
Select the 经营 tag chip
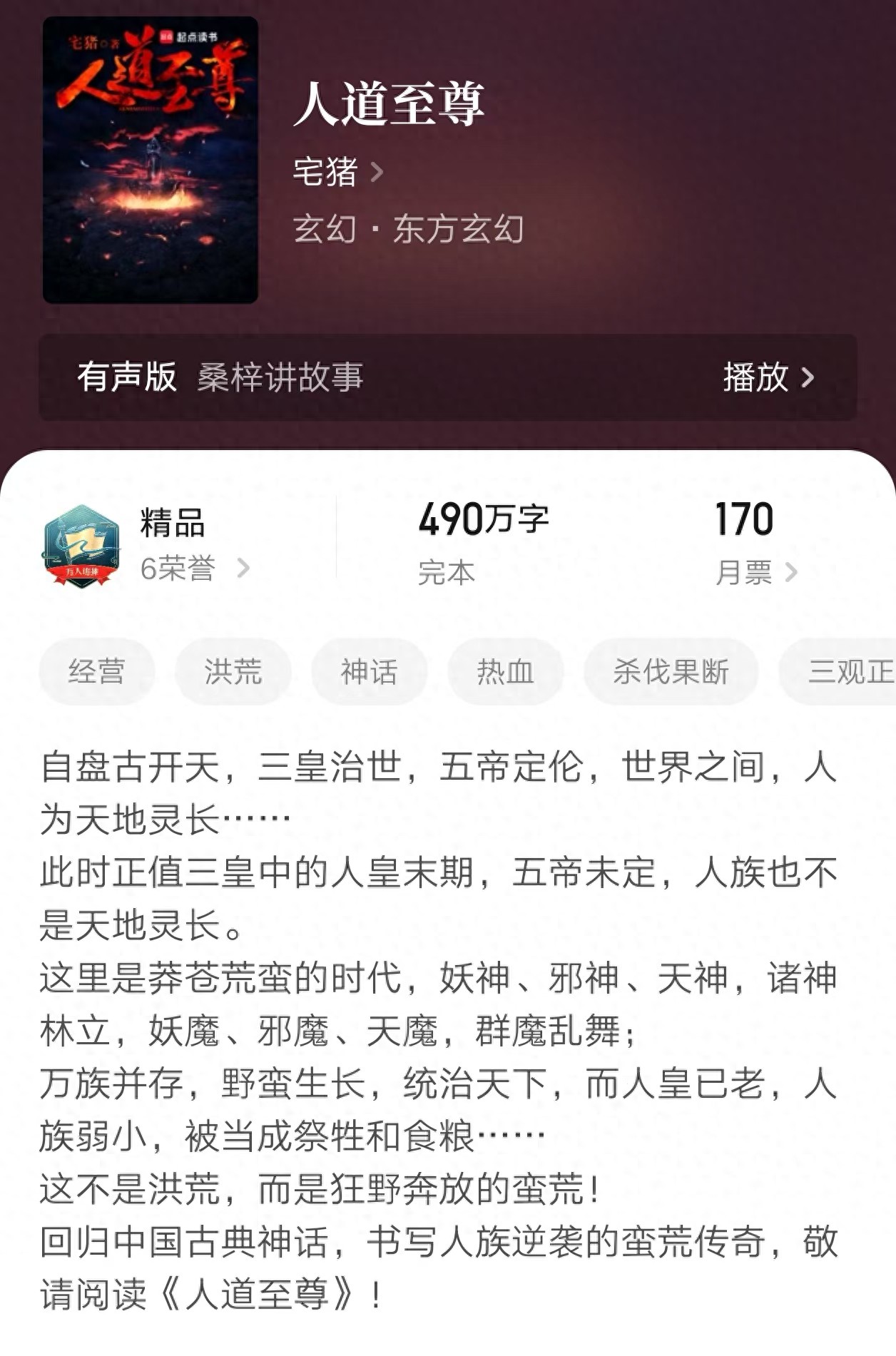(x=97, y=672)
